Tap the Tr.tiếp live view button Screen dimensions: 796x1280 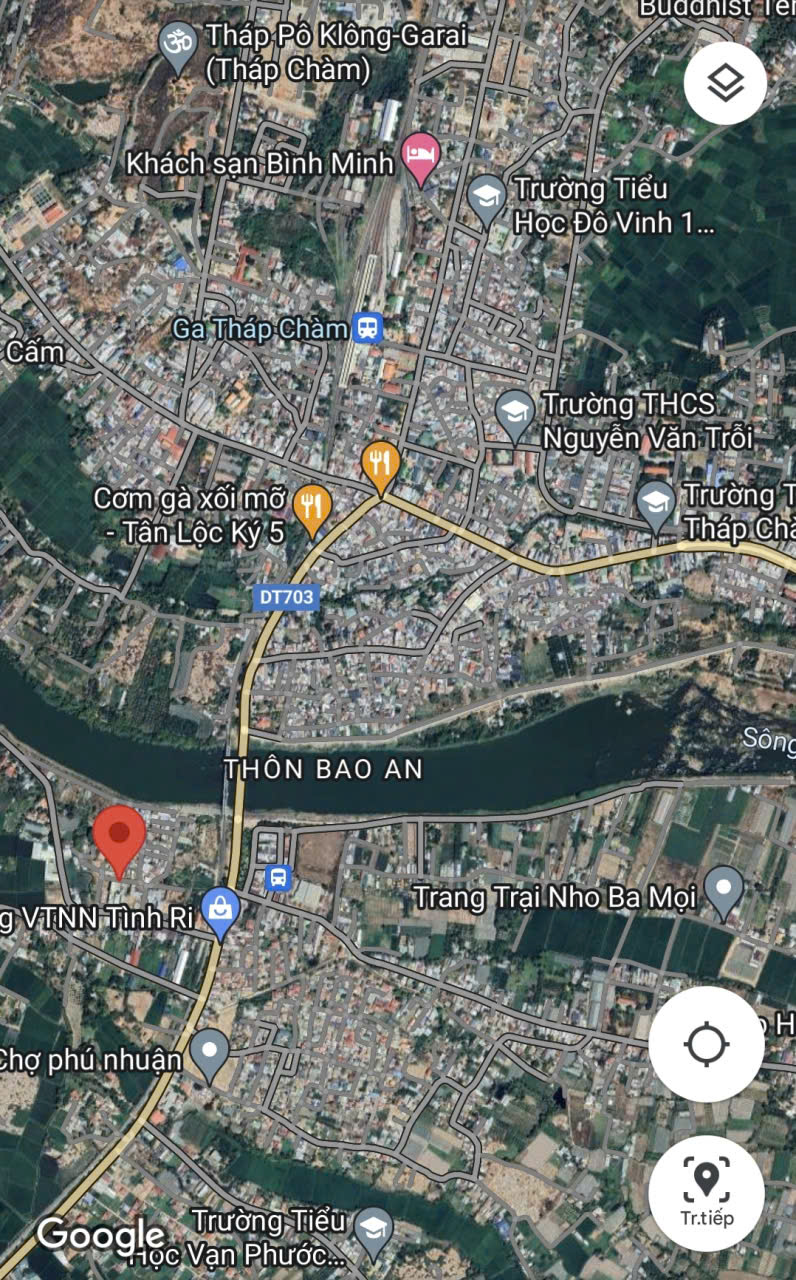tap(706, 1192)
